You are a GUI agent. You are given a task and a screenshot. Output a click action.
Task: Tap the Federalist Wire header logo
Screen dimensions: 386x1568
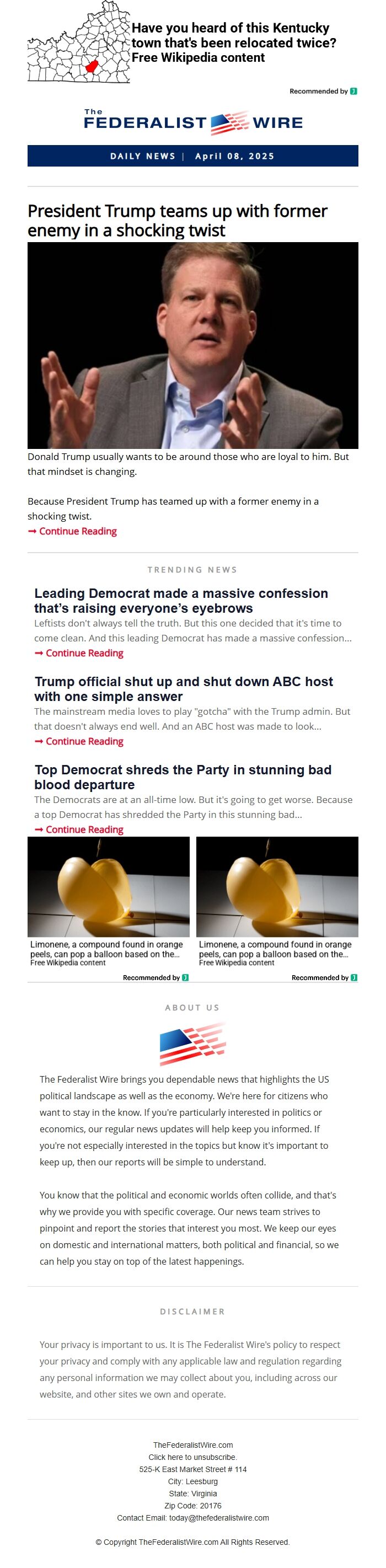(192, 122)
